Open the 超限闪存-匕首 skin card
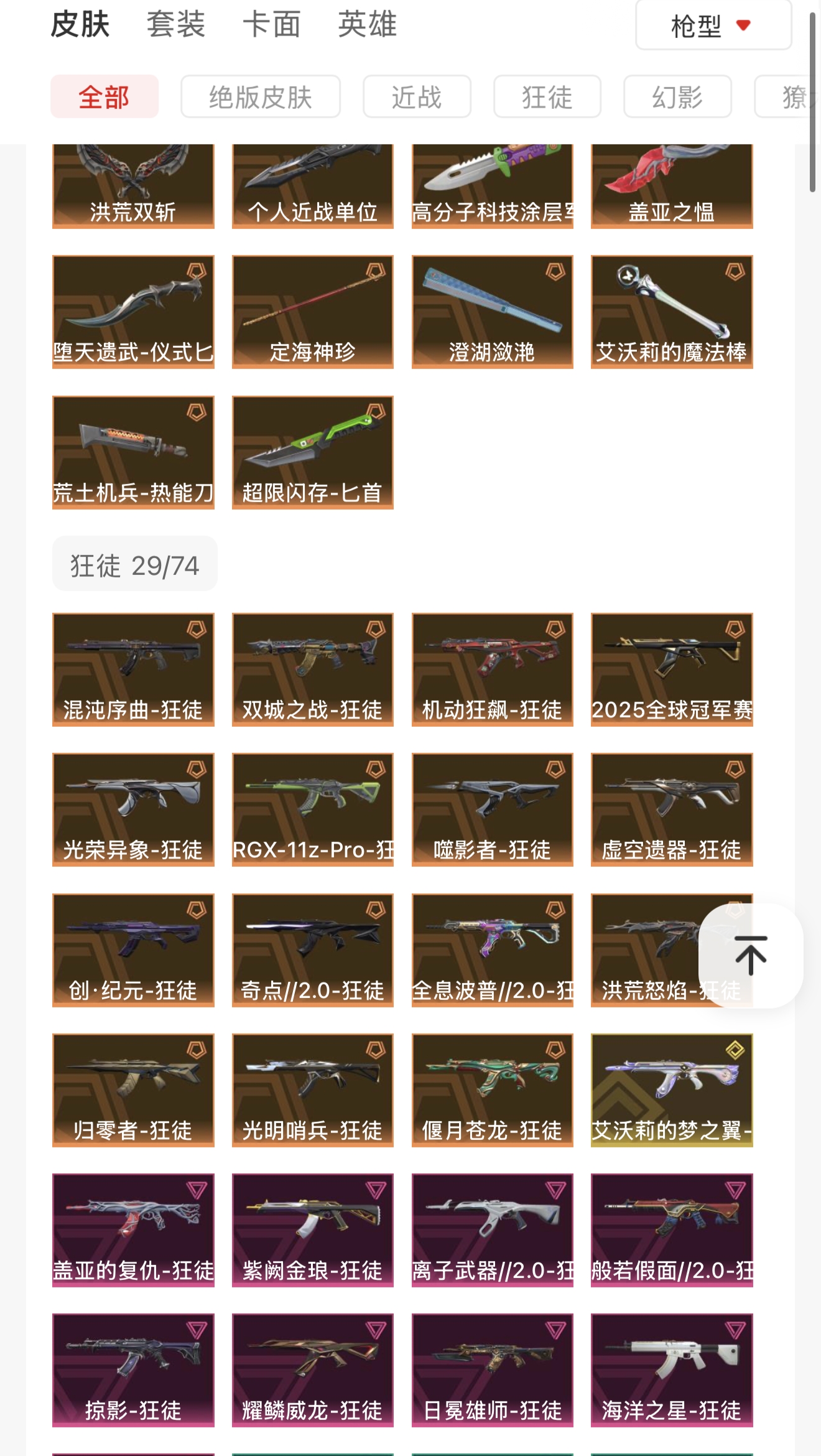 [312, 452]
